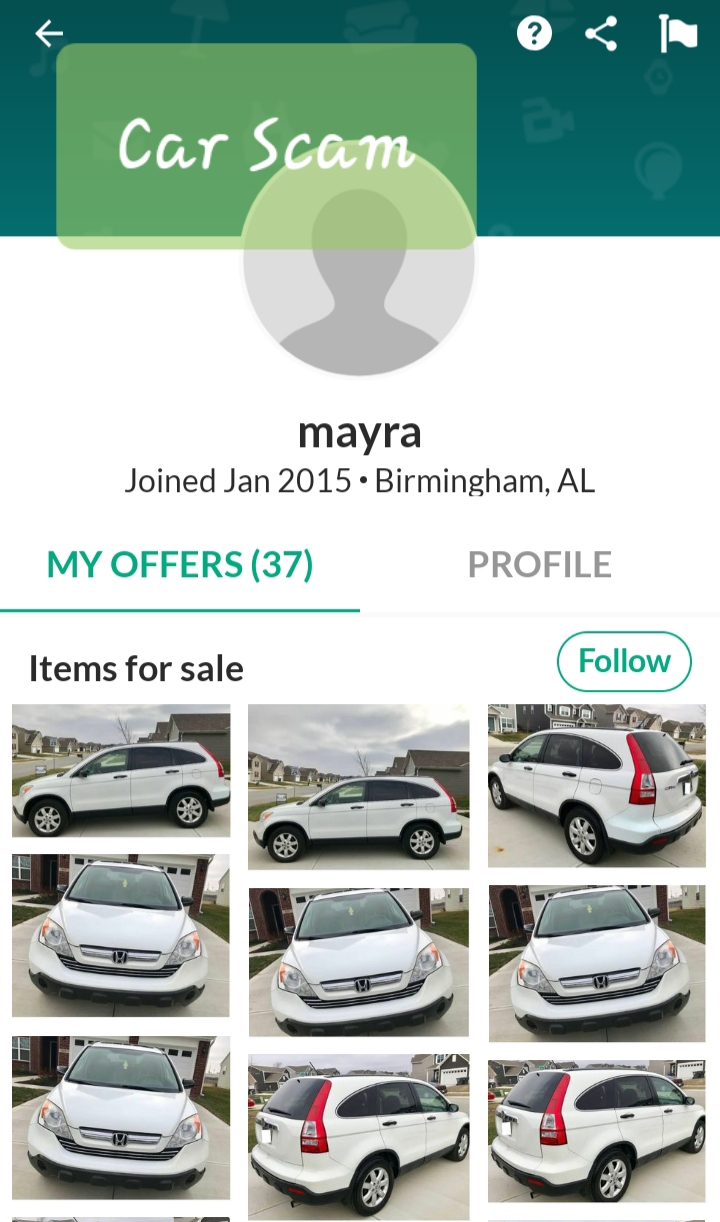Select the MY OFFERS (37) tab
720x1222 pixels.
coord(178,564)
